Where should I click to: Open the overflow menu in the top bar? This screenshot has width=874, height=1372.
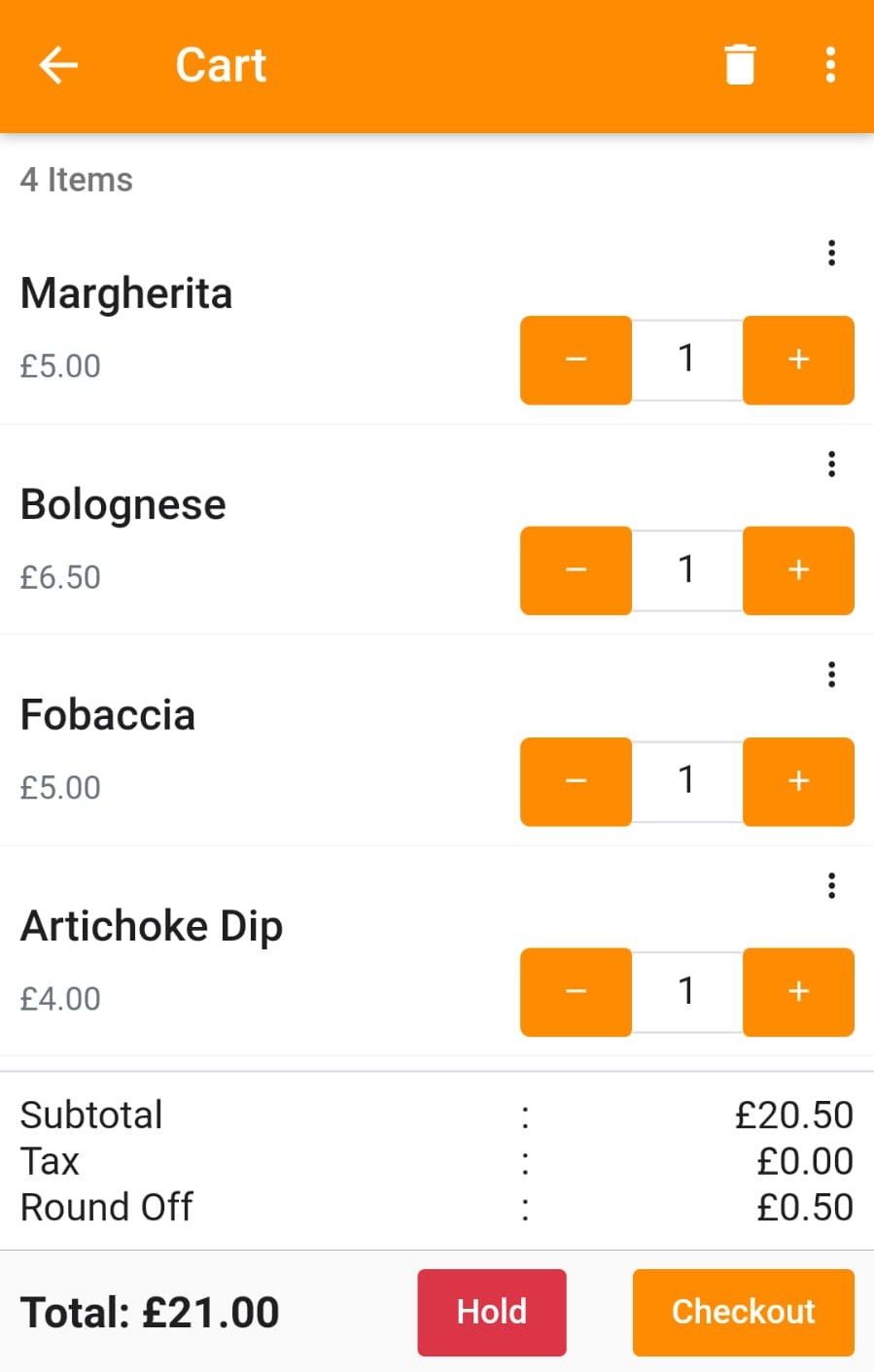pyautogui.click(x=830, y=65)
